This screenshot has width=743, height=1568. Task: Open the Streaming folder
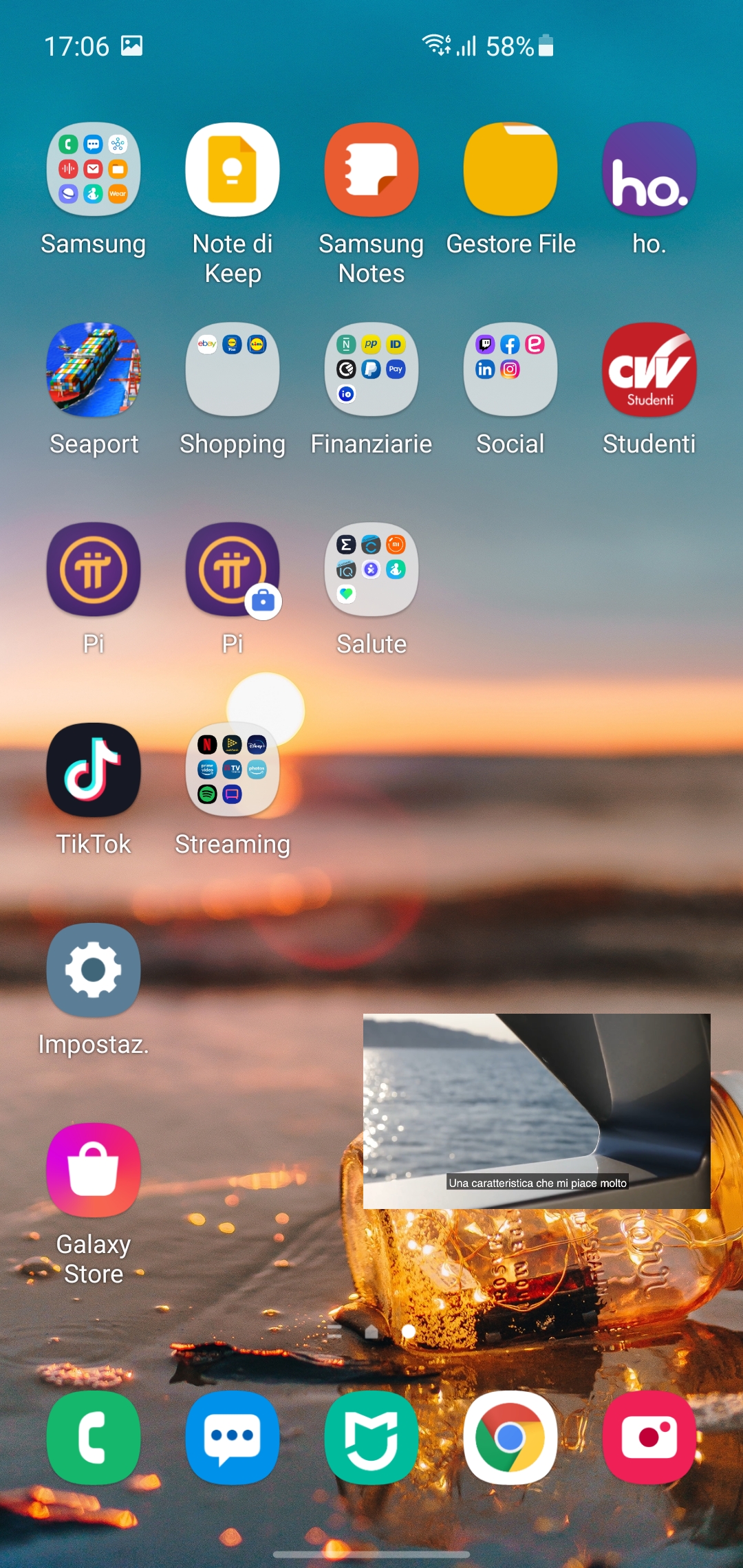point(233,770)
